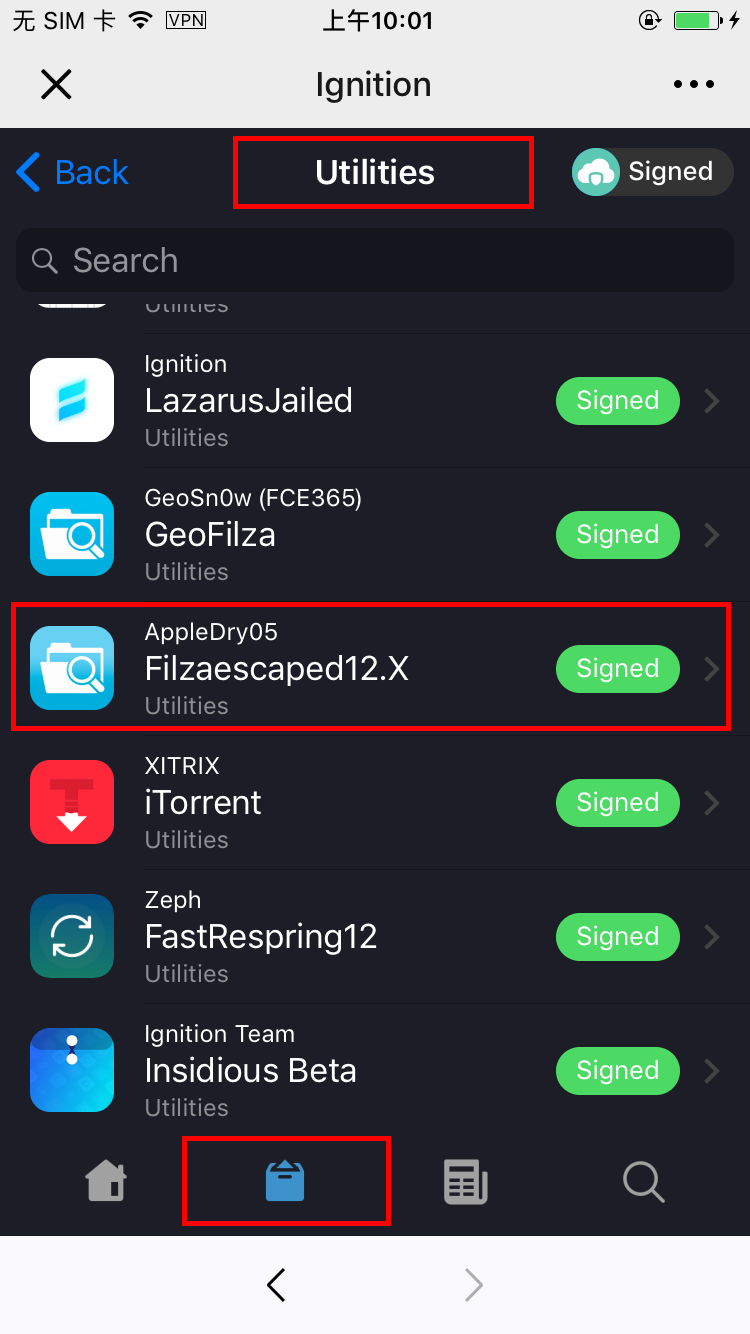Switch to the apps package tab
750x1334 pixels.
point(285,1182)
